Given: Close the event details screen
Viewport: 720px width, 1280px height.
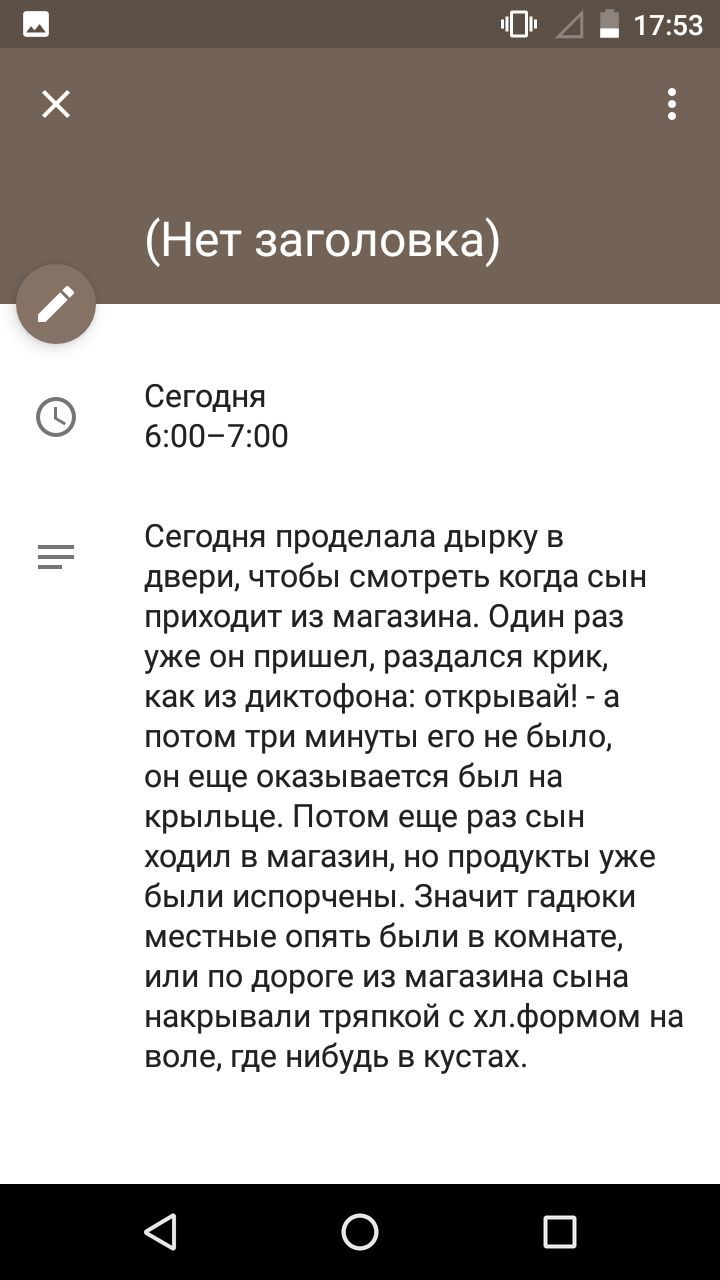Looking at the screenshot, I should click(56, 104).
